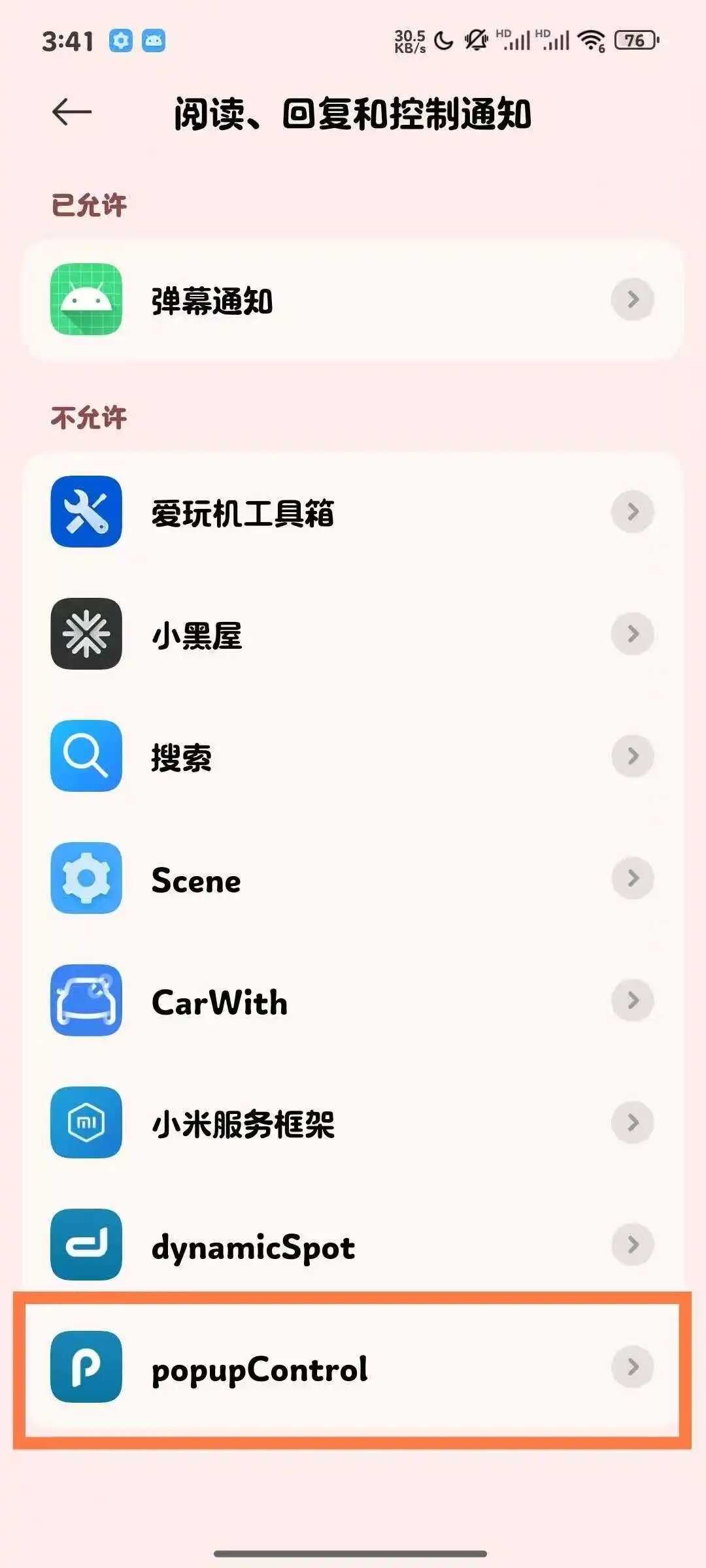Select the dynamicSpot entry

point(353,1245)
